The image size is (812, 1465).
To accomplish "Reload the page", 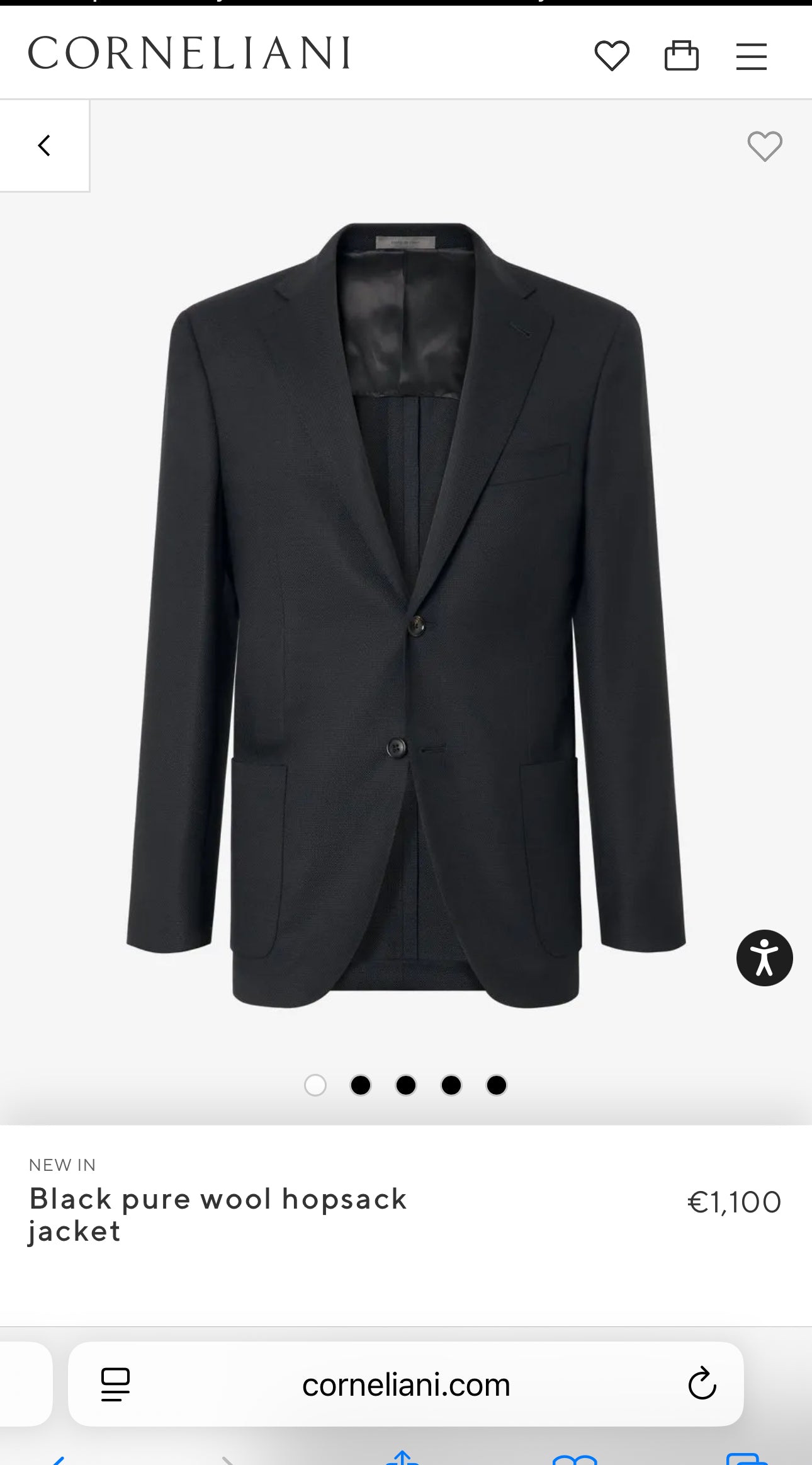I will pyautogui.click(x=702, y=1384).
